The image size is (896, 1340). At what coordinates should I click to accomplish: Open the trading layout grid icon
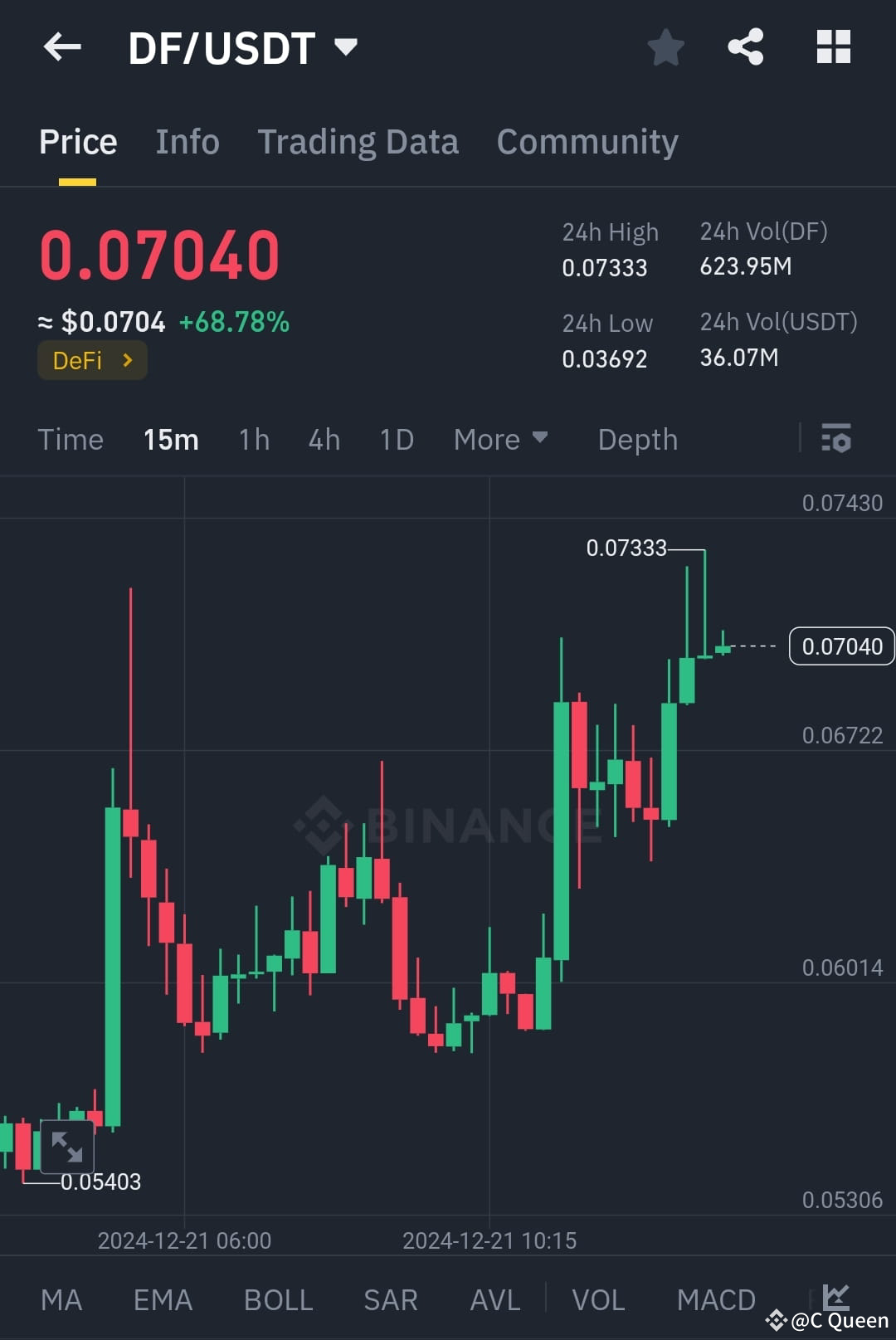833,47
